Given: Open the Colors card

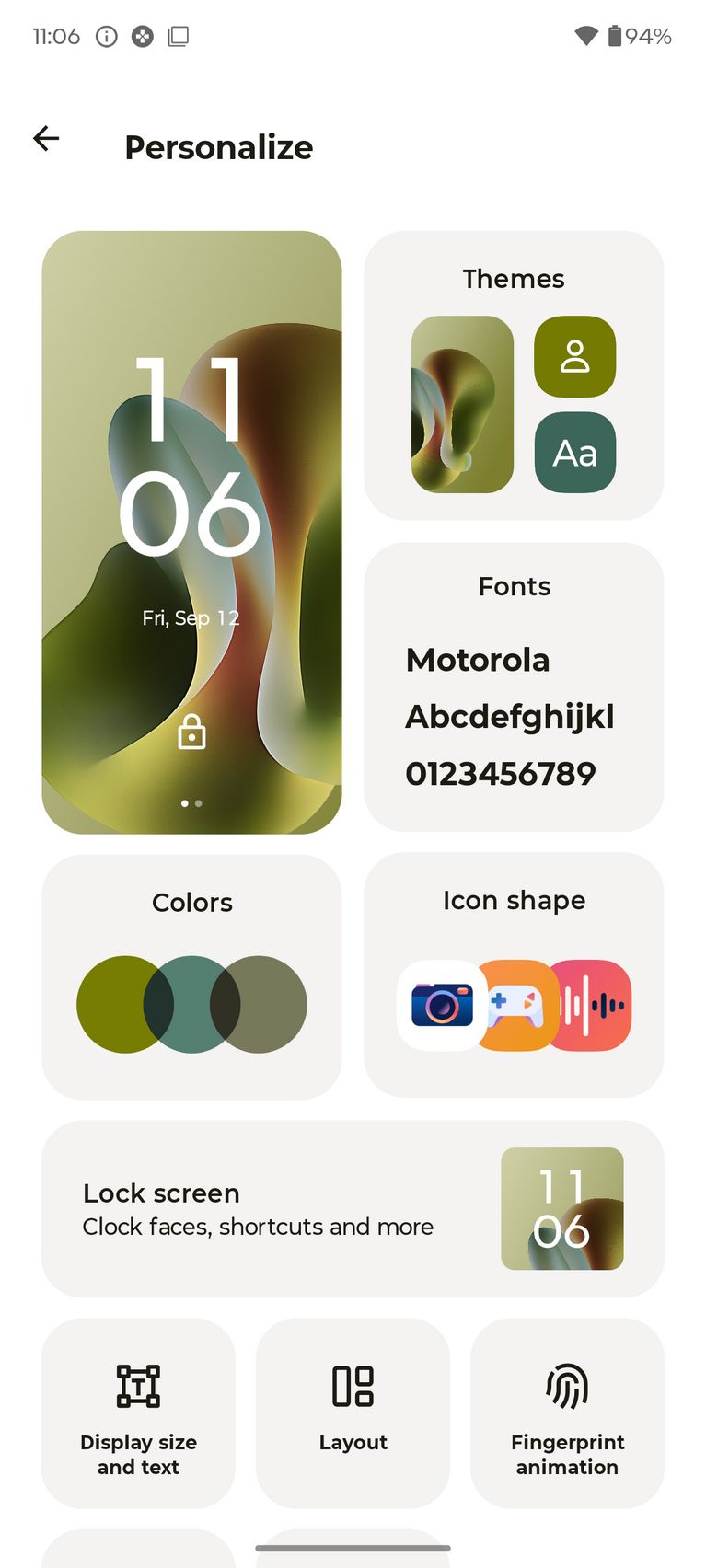Looking at the screenshot, I should [x=191, y=976].
